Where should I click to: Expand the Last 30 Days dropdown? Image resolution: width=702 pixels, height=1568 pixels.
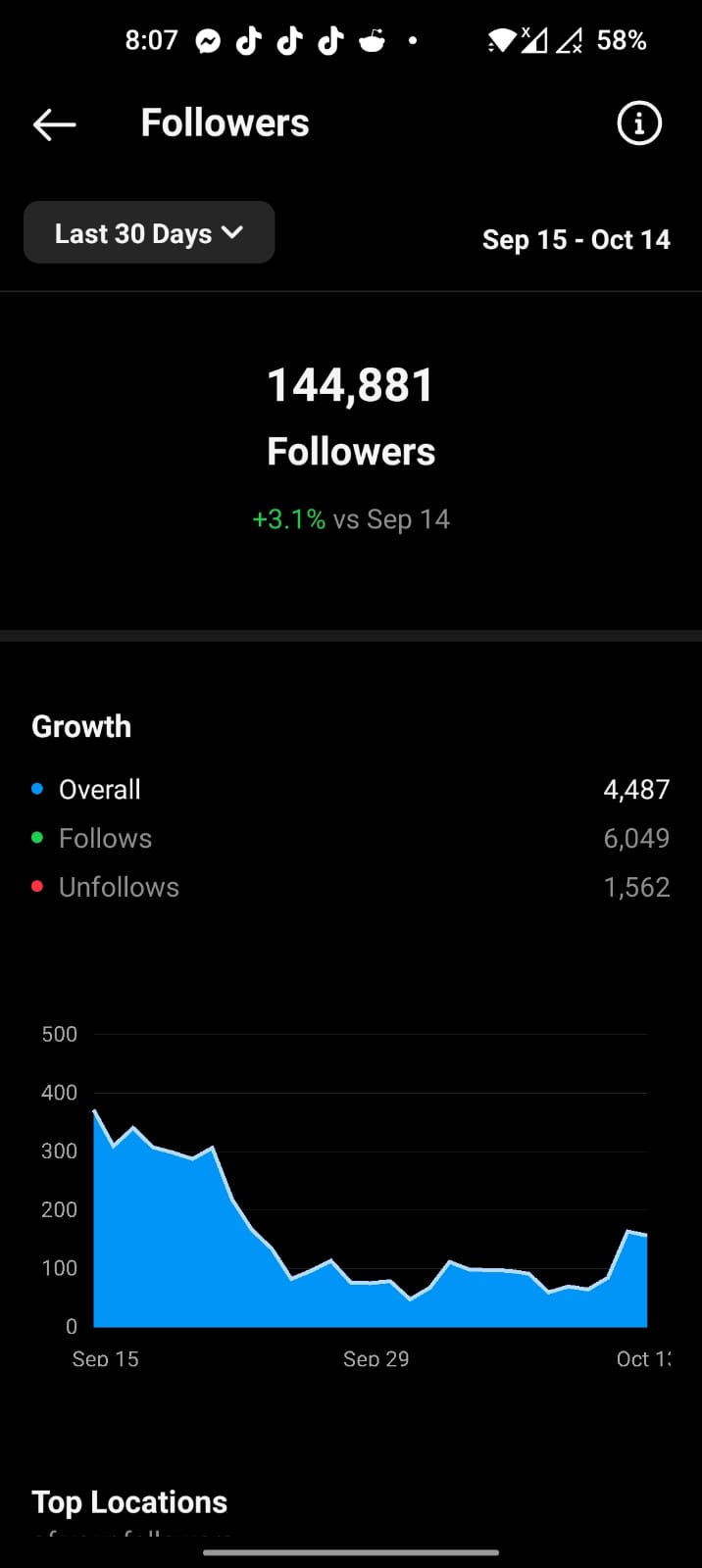coord(149,233)
